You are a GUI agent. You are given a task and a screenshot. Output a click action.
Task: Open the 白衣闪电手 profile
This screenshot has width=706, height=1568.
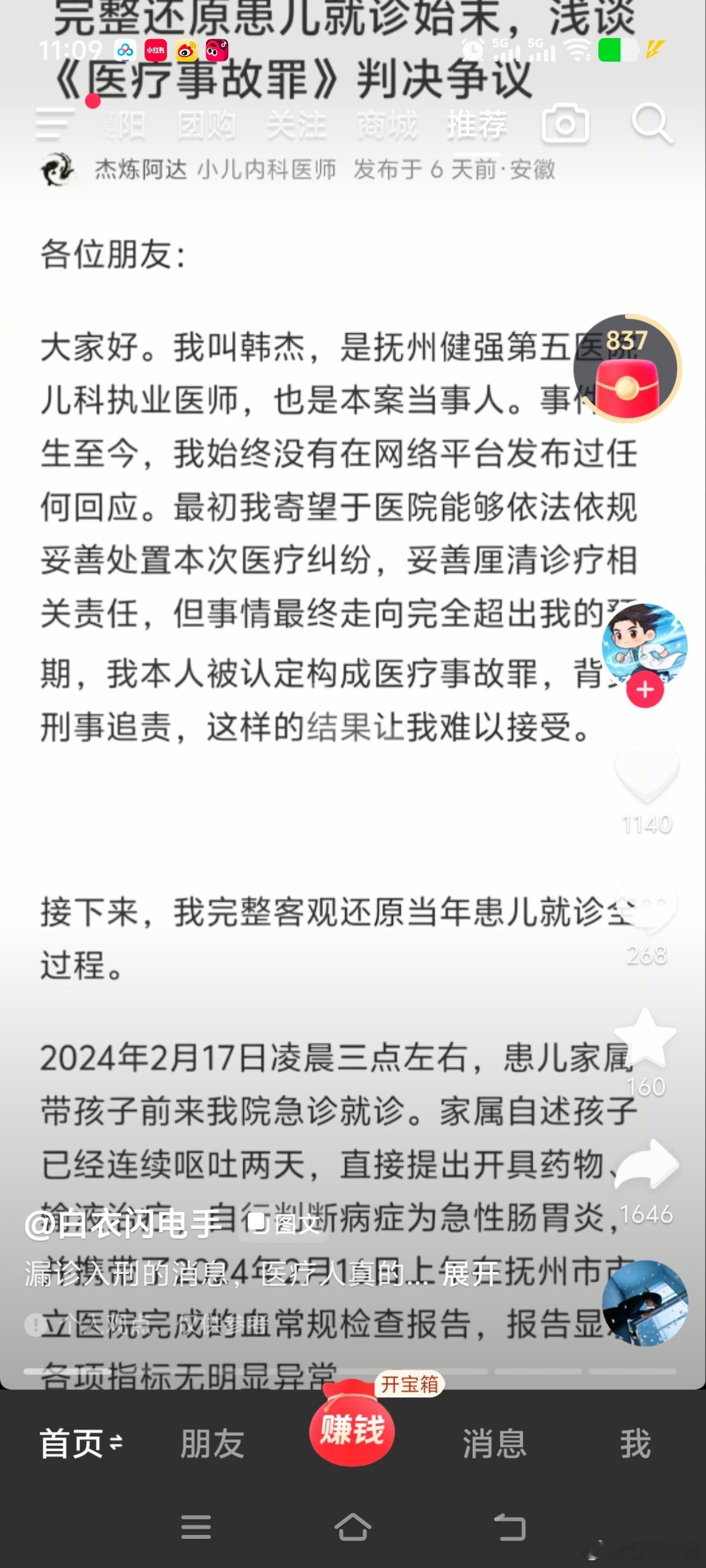tap(124, 1224)
